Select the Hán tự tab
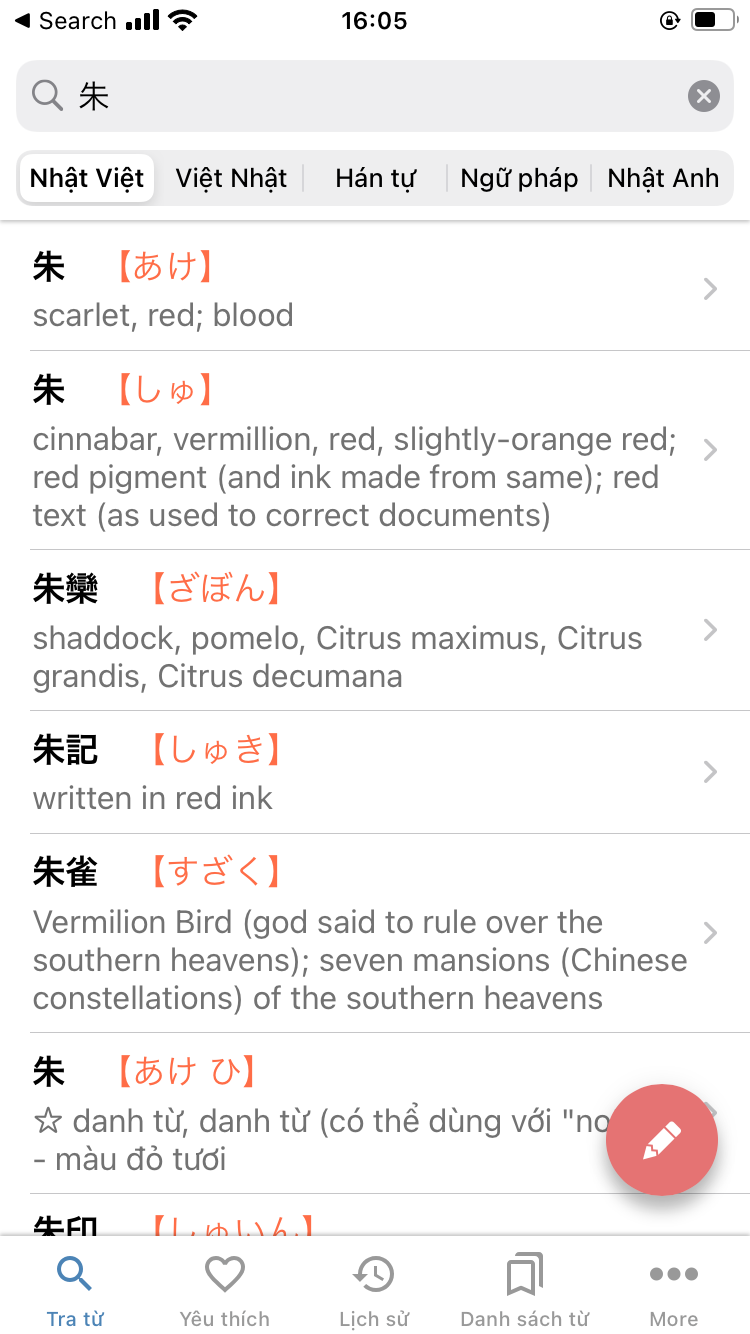 (x=375, y=178)
